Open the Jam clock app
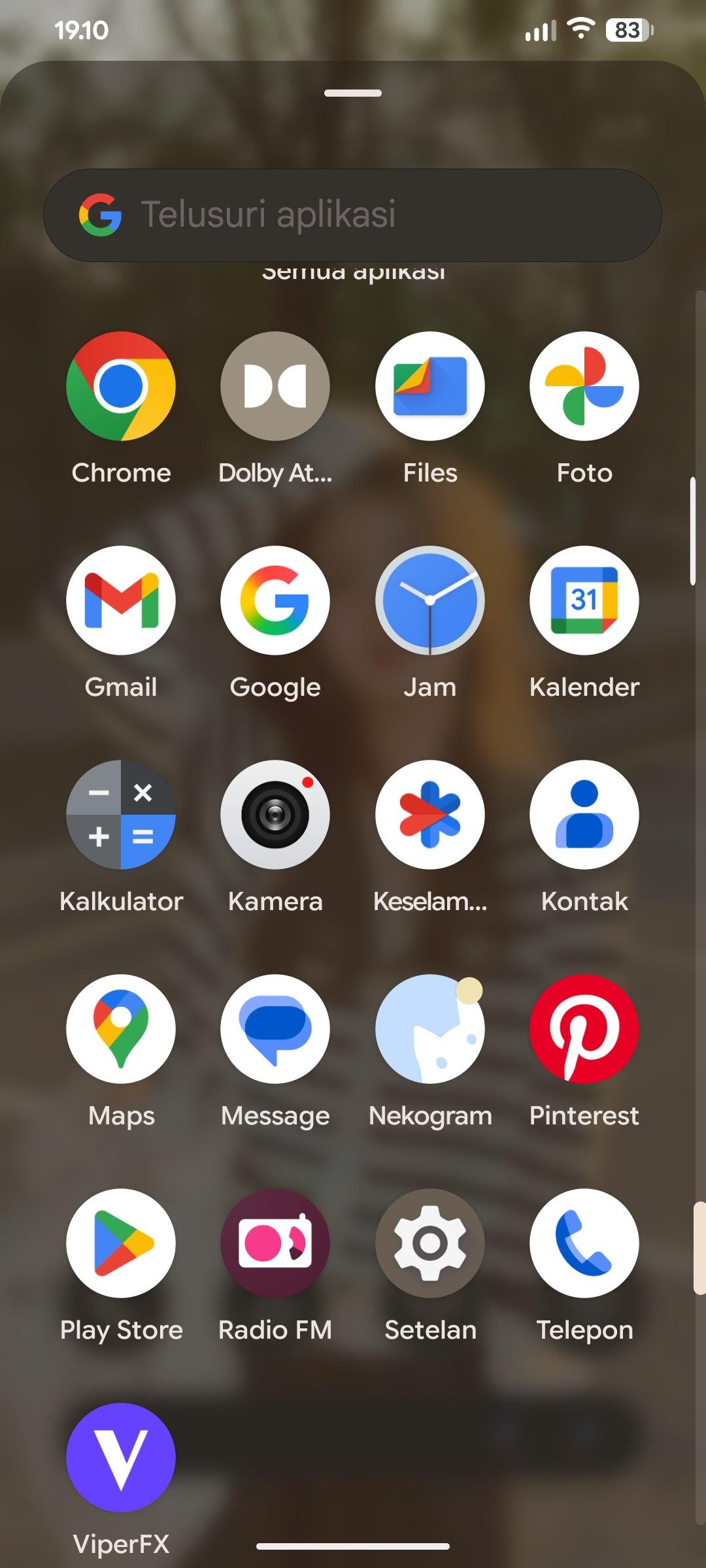The height and width of the screenshot is (1568, 706). (429, 600)
